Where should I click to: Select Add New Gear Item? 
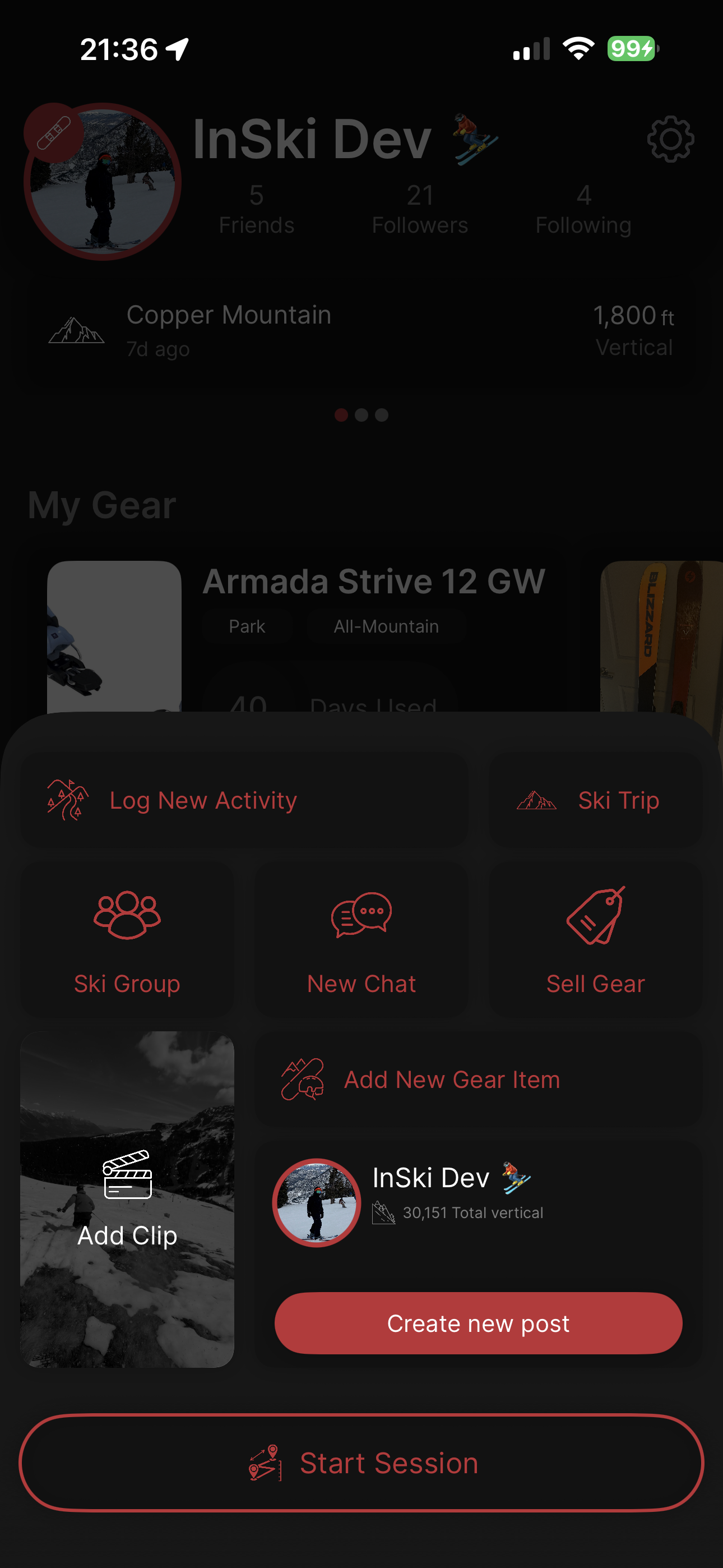478,1080
